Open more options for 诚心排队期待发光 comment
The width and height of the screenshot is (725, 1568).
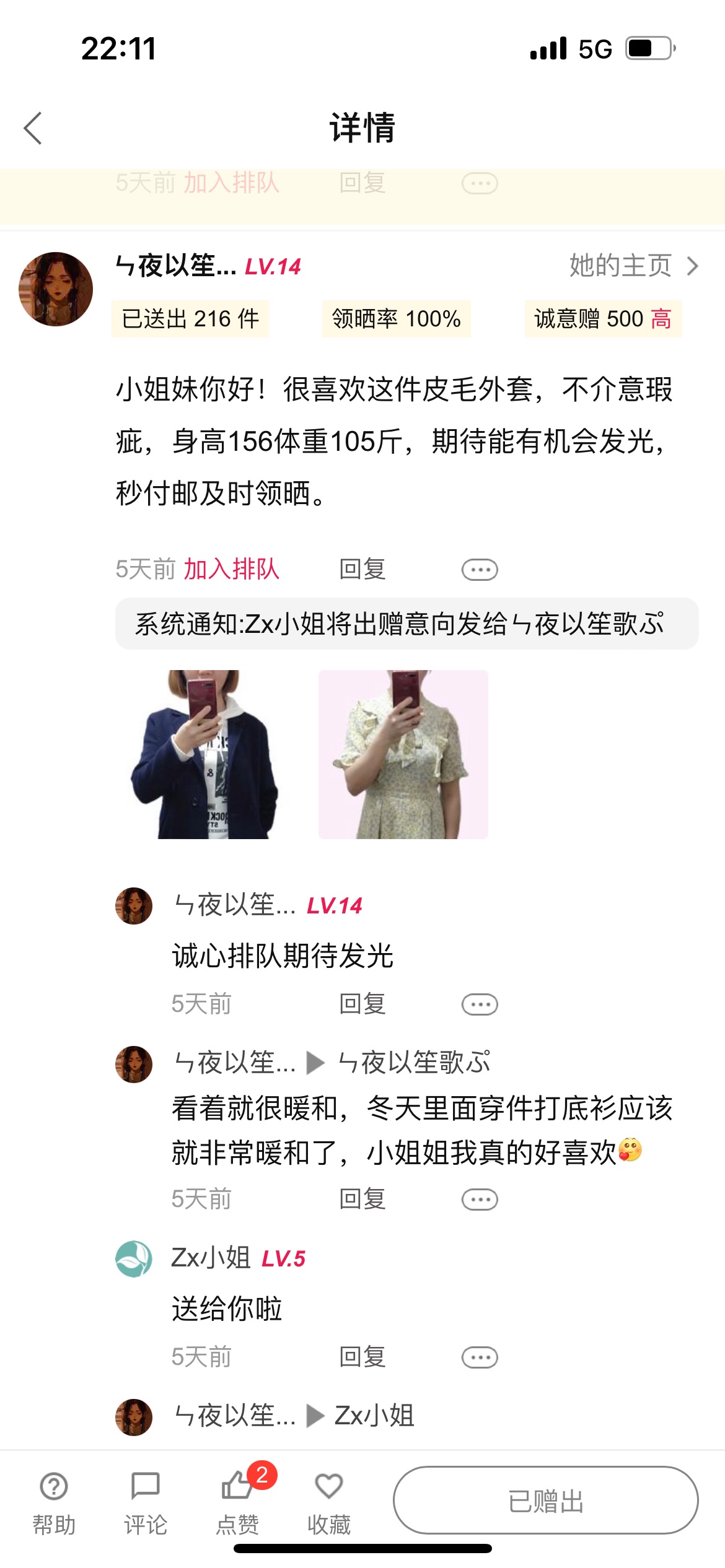coord(480,1004)
